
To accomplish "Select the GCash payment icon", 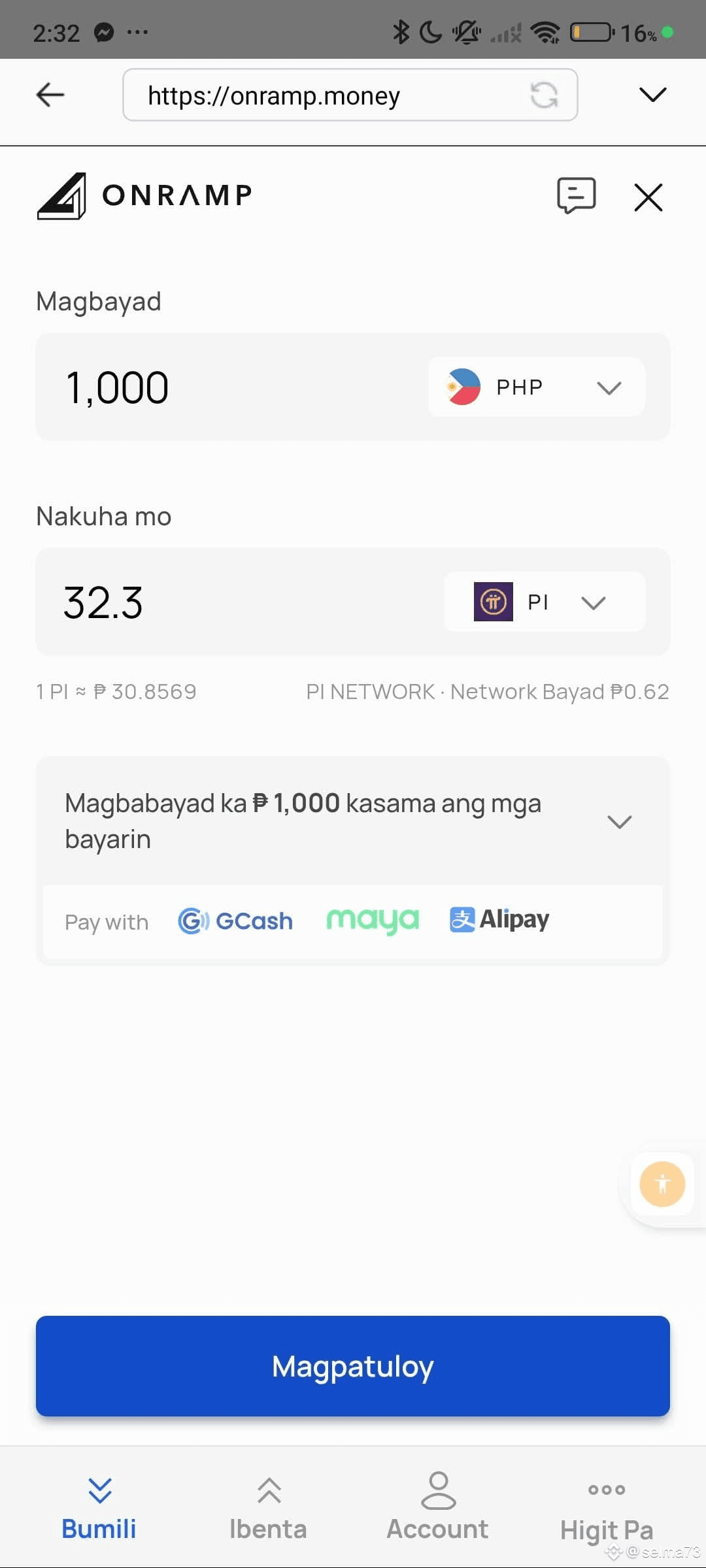I will coord(234,921).
